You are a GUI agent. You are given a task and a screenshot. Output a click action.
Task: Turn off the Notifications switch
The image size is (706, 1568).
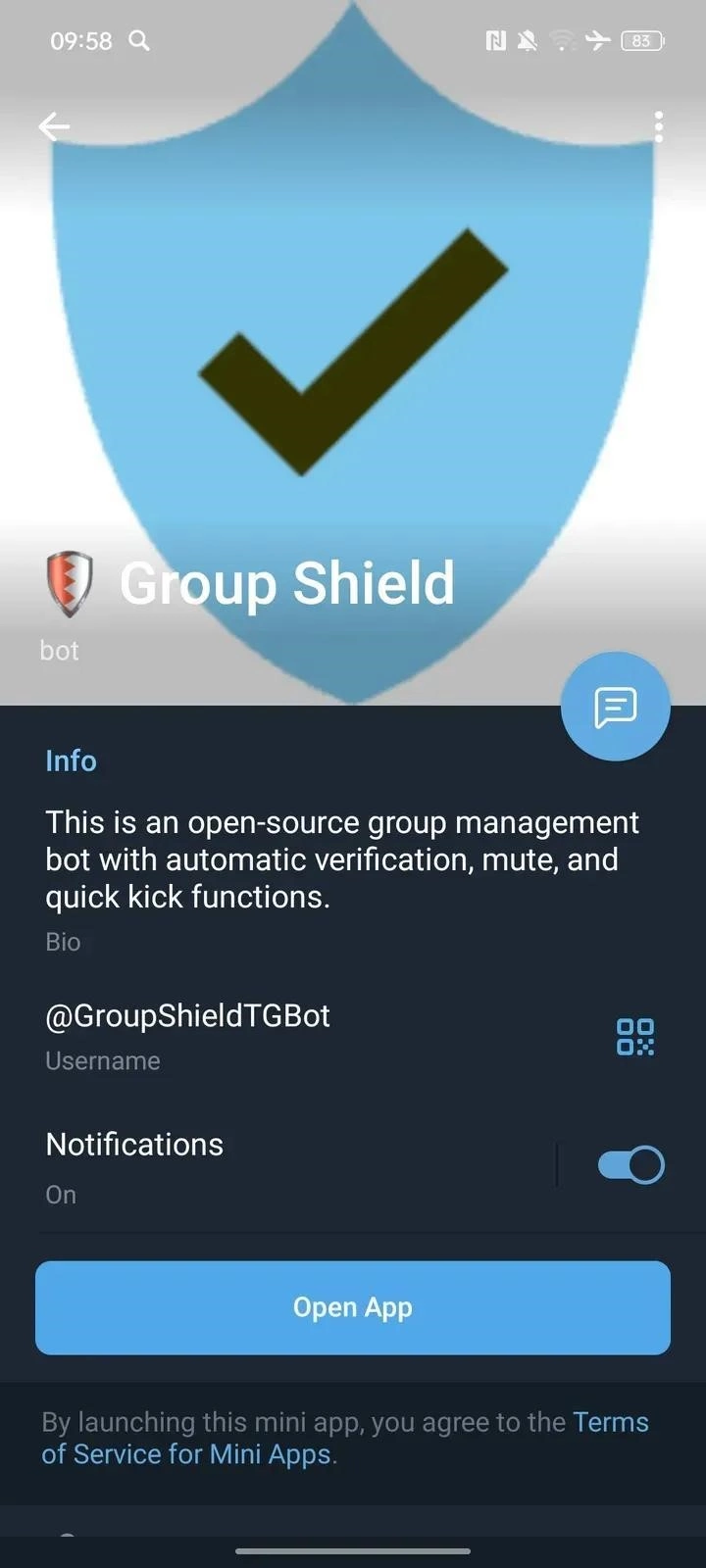(x=630, y=1165)
